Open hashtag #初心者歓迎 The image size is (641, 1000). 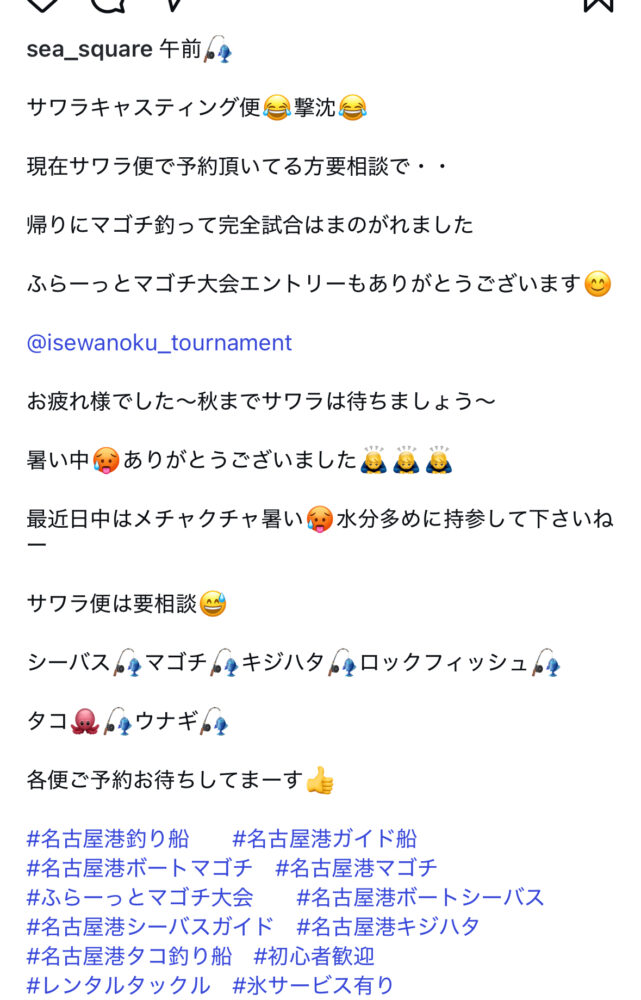point(314,956)
